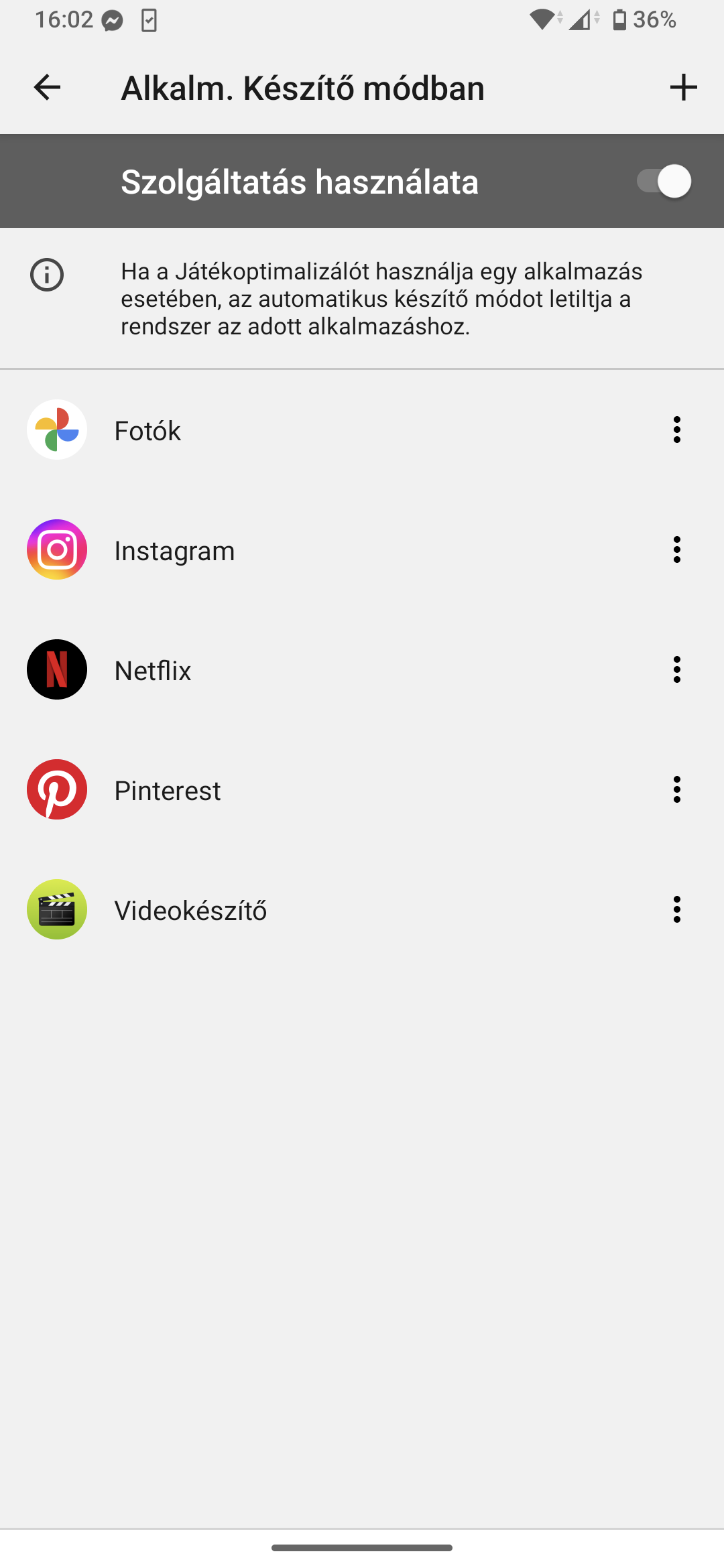Toggle the Szolgáltatás használata switch

pyautogui.click(x=664, y=181)
